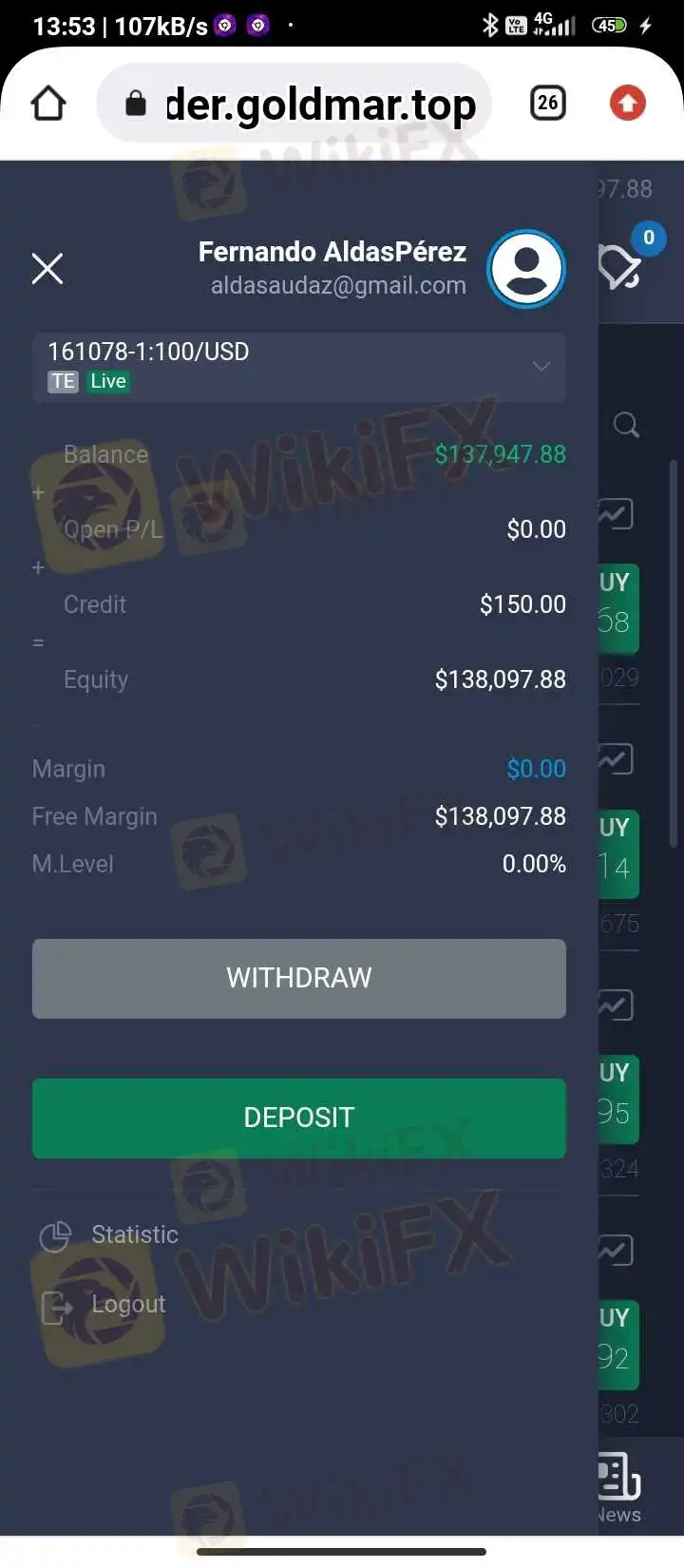684x1568 pixels.
Task: Open the browser tab switcher showing 26
Action: pyautogui.click(x=548, y=104)
